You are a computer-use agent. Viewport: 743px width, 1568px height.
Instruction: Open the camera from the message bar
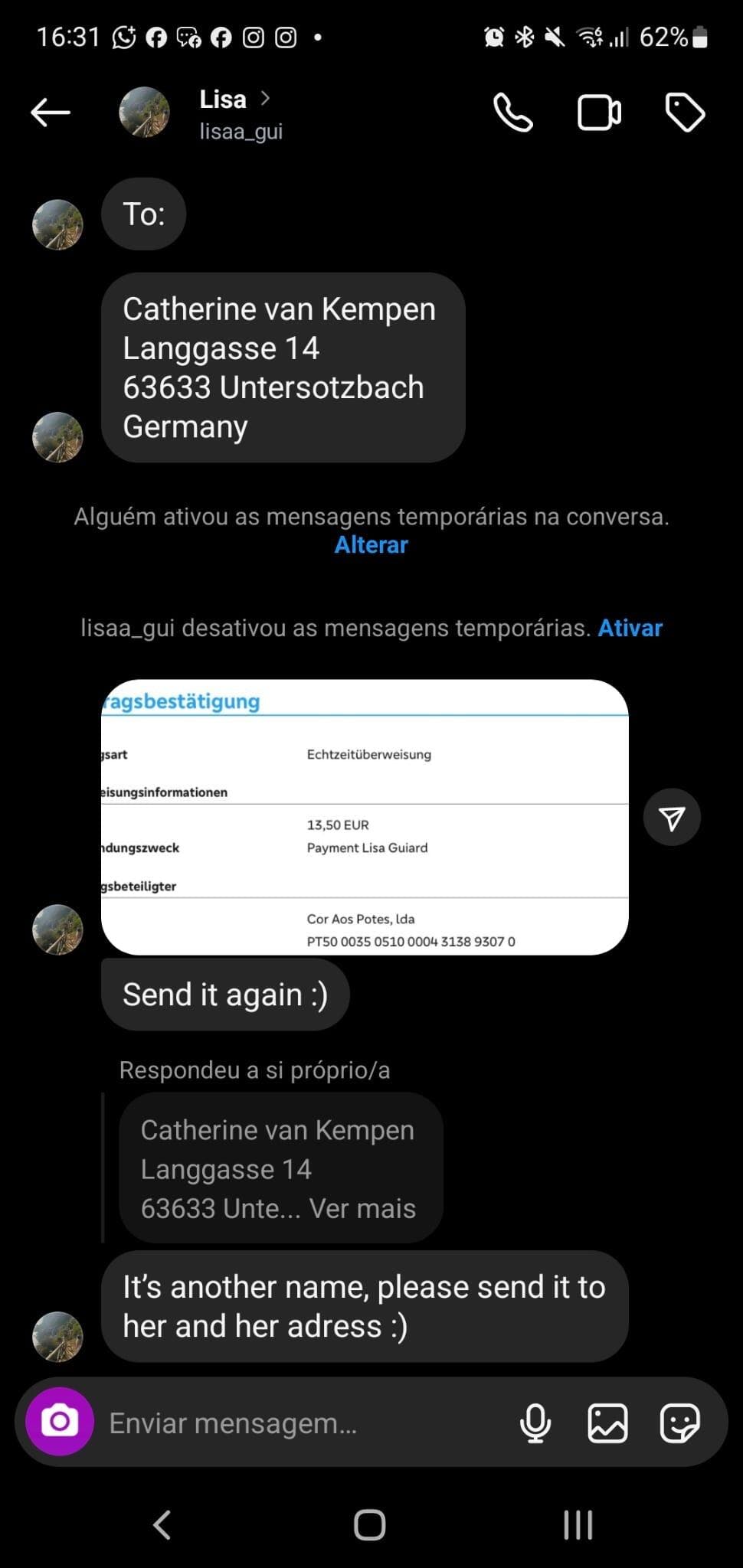[60, 1422]
